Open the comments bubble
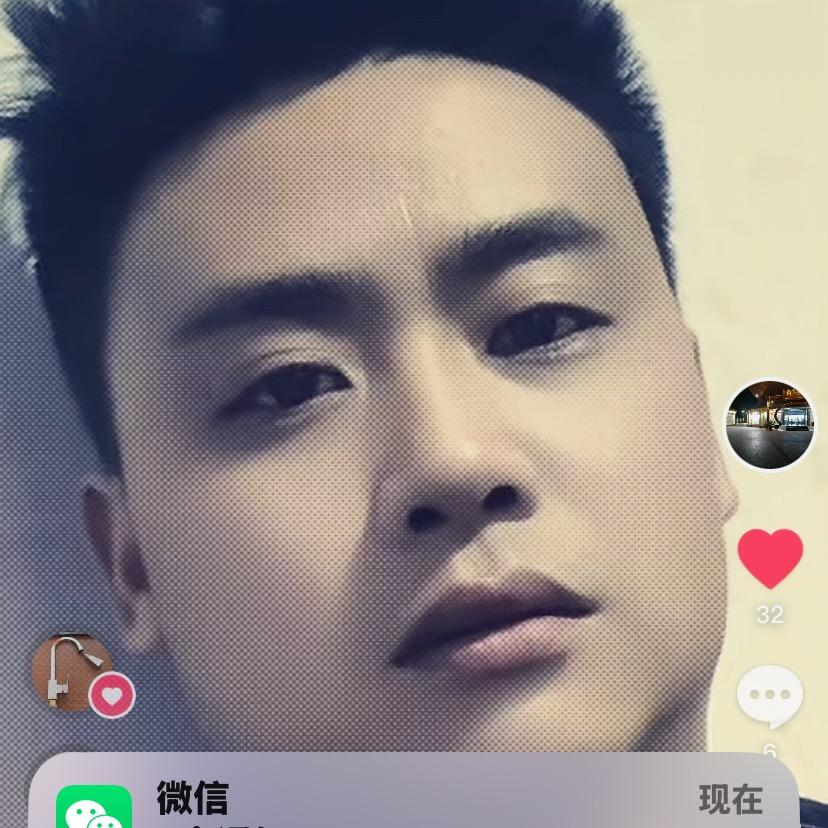Screen dimensions: 828x828 click(x=770, y=697)
